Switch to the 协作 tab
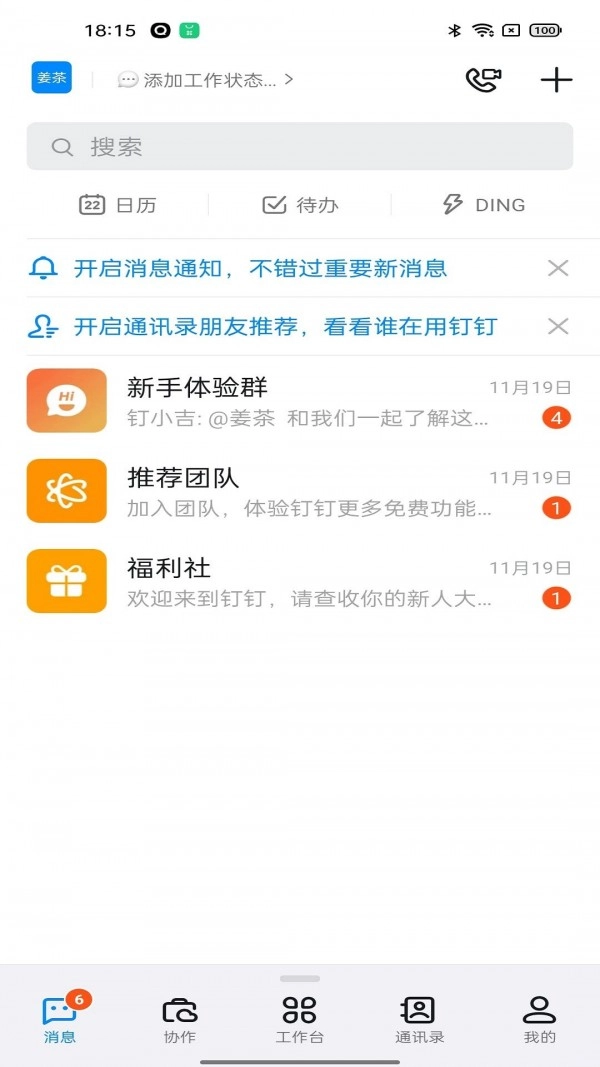 [180, 1019]
